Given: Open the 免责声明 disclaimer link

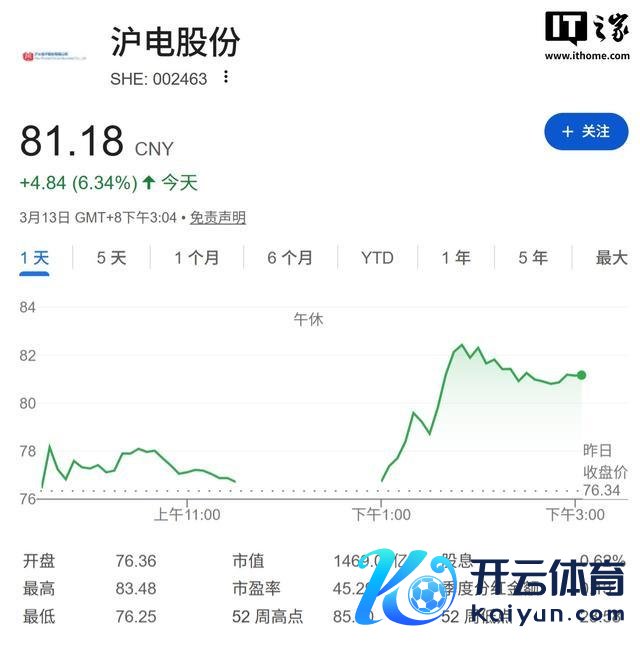Looking at the screenshot, I should (218, 217).
